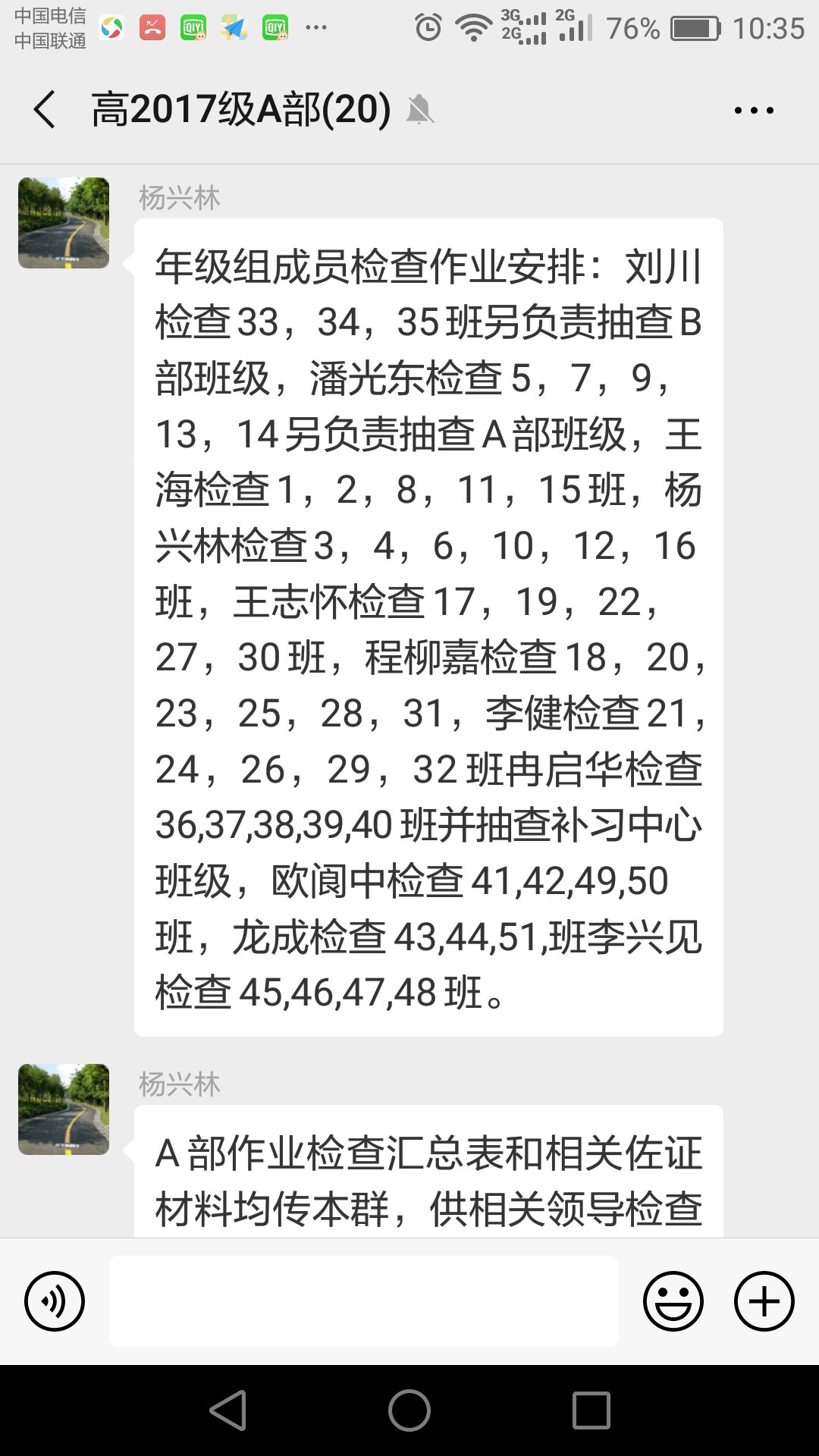Switch to voice message input
Viewport: 819px width, 1456px height.
(55, 1301)
